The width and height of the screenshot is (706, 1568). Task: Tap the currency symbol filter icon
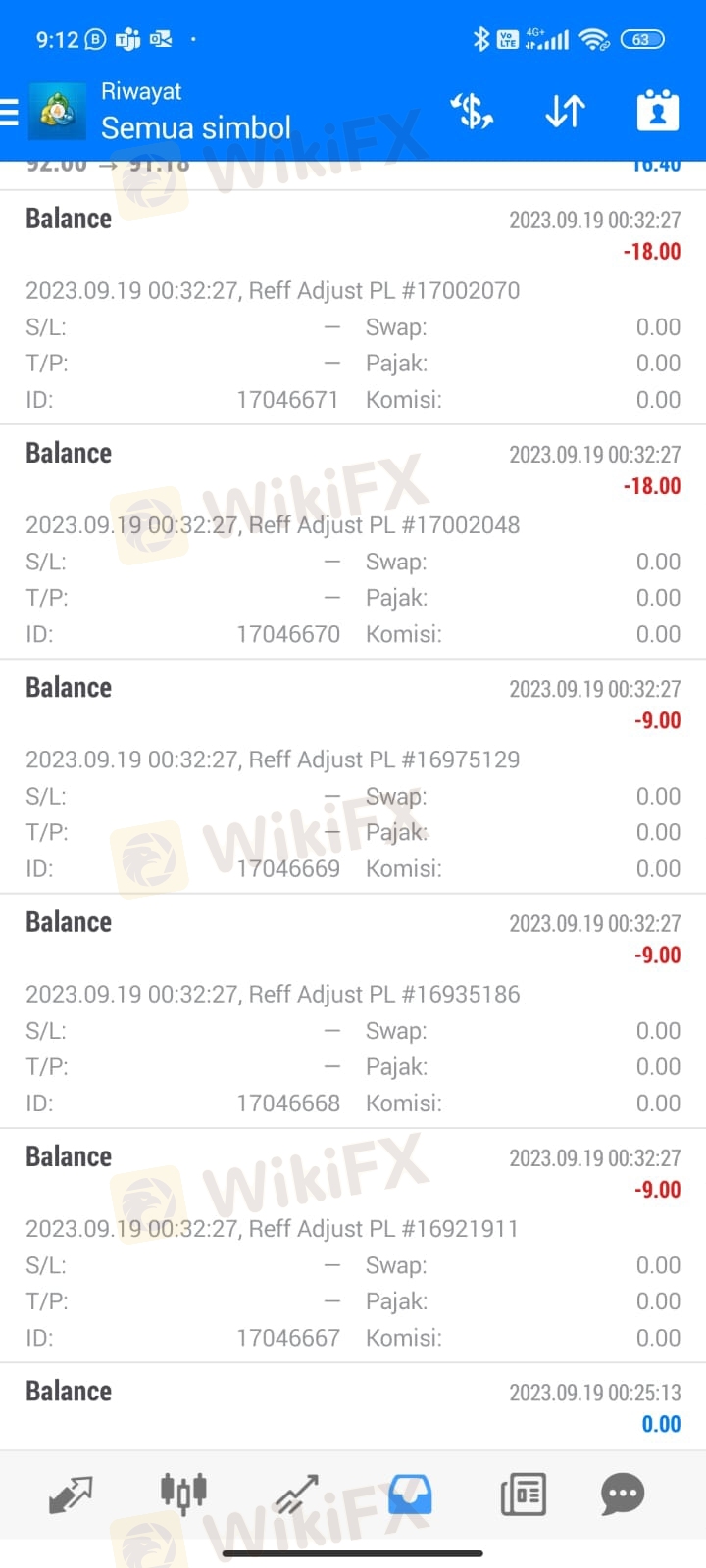(472, 112)
